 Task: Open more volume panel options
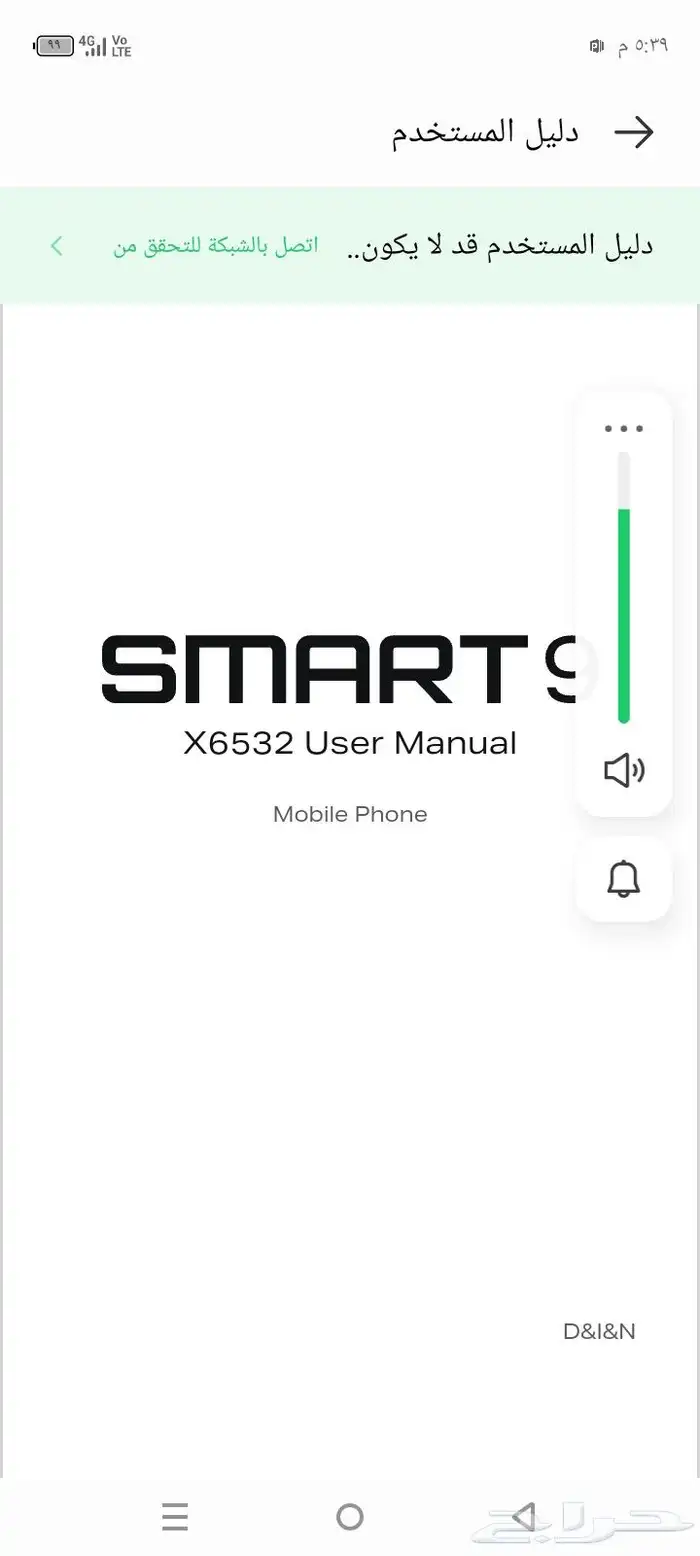[624, 429]
